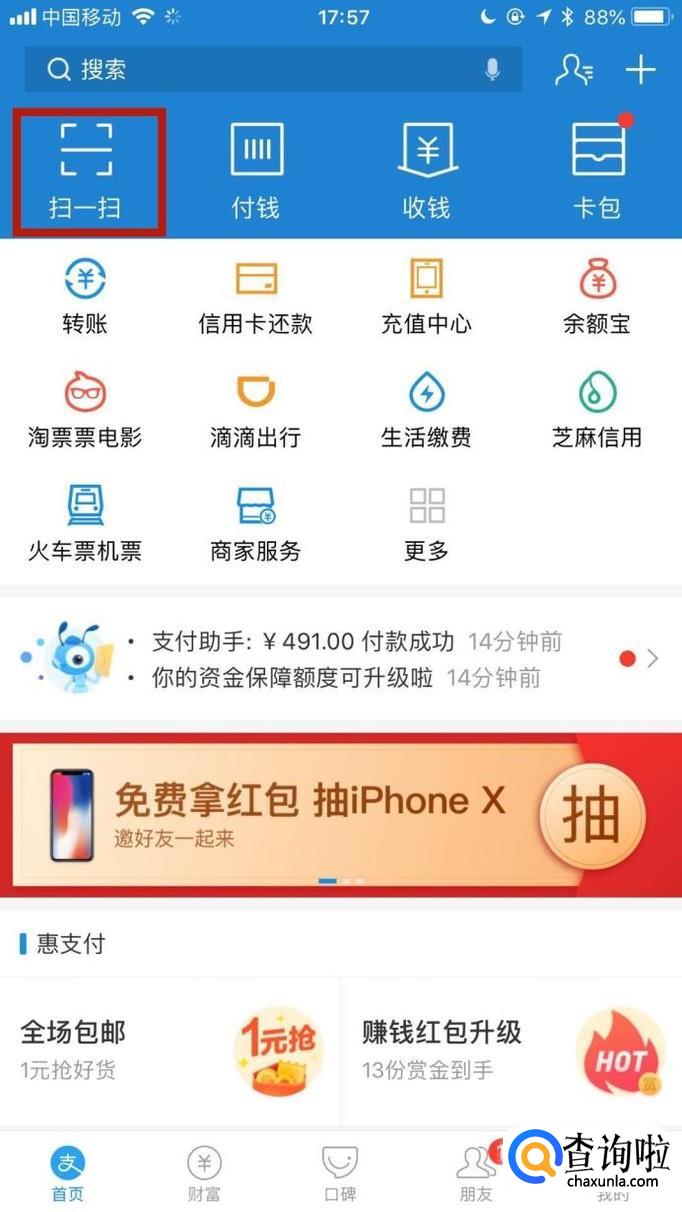Open the plus menu in header
Viewport: 682px width, 1212px height.
640,69
